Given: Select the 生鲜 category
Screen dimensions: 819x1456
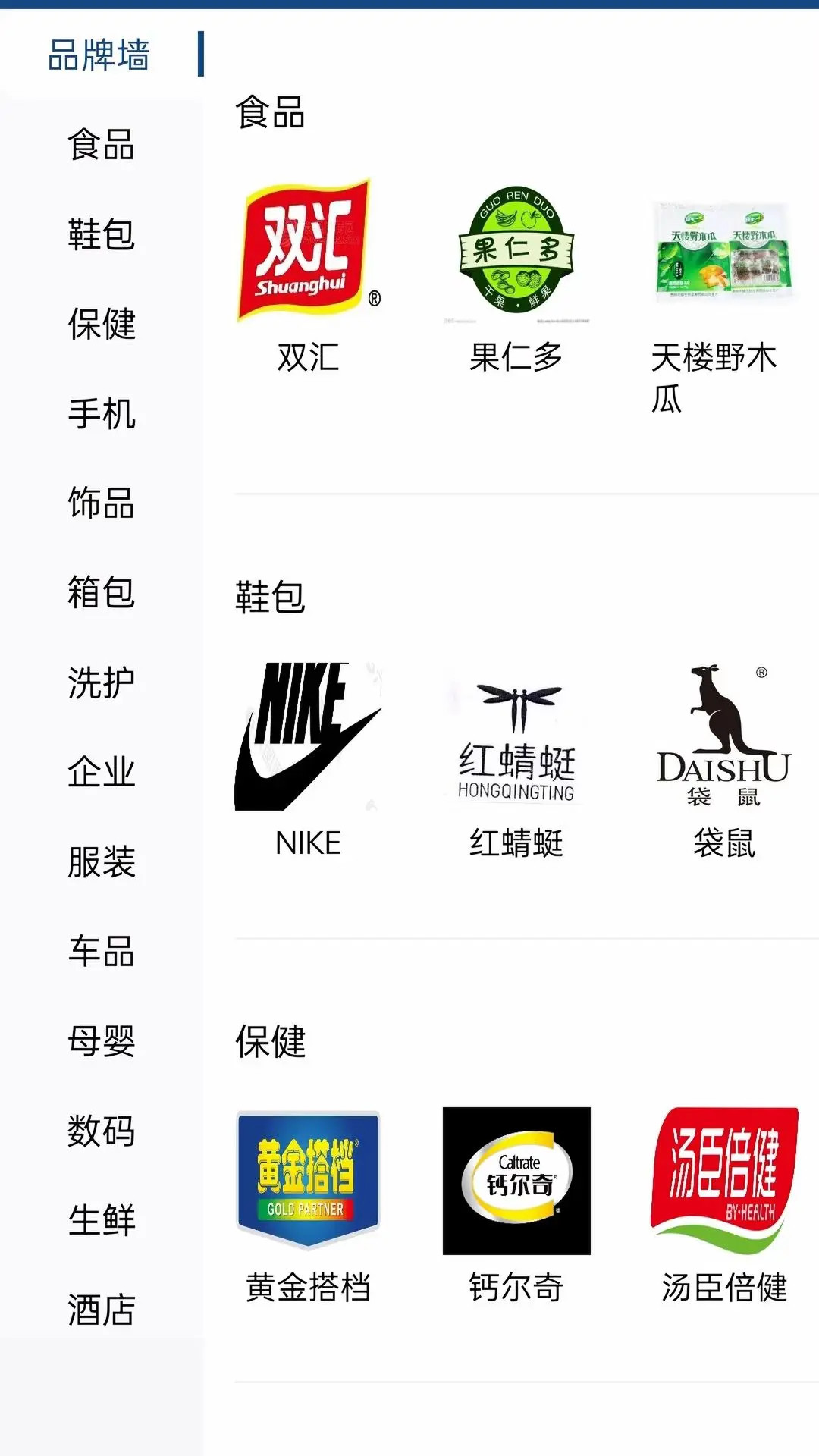Looking at the screenshot, I should (x=101, y=1220).
